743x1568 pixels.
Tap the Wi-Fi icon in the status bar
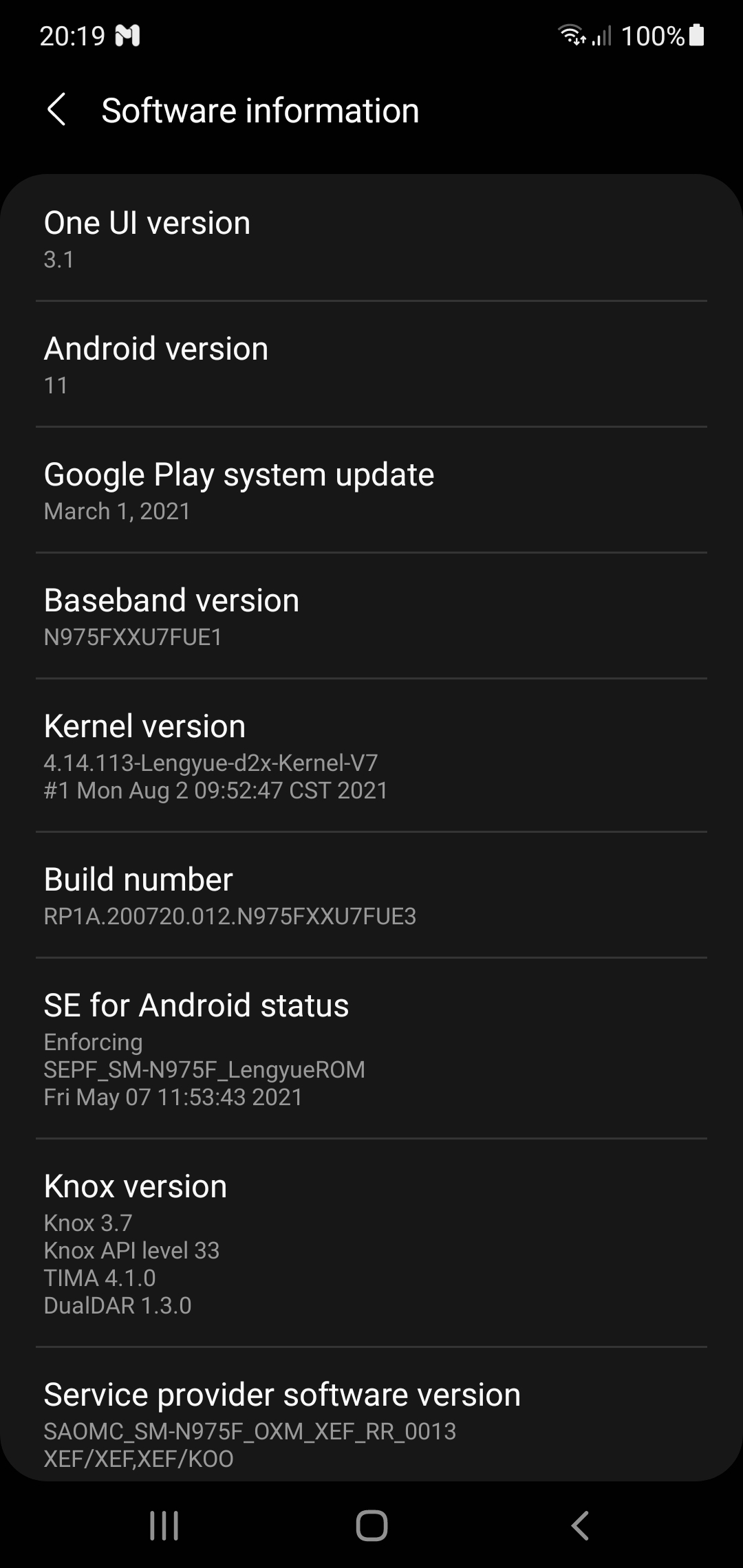click(572, 34)
